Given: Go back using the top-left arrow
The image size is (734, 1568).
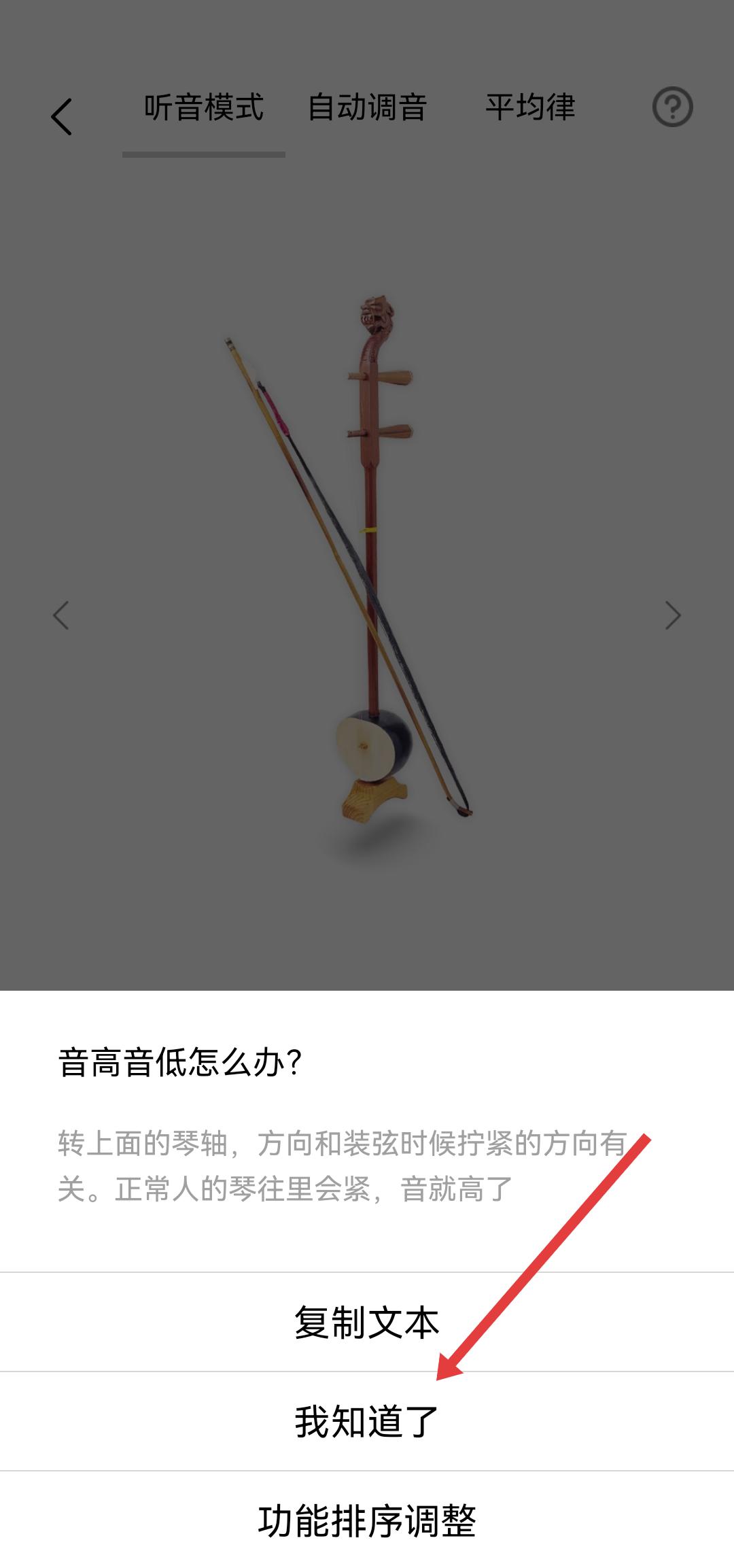Looking at the screenshot, I should click(x=62, y=116).
